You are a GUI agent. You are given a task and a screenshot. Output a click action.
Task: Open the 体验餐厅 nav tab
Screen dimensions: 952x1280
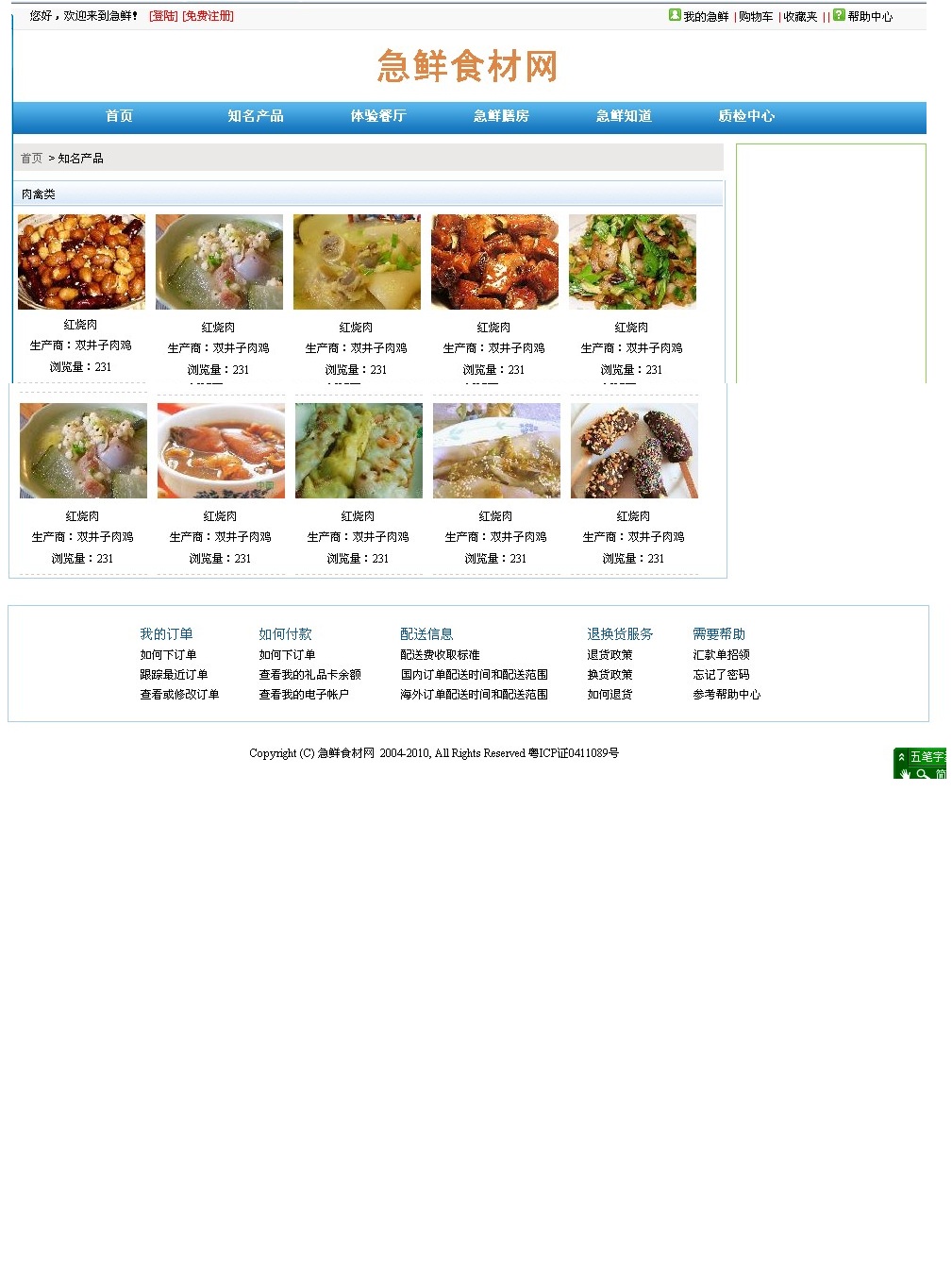tap(377, 116)
